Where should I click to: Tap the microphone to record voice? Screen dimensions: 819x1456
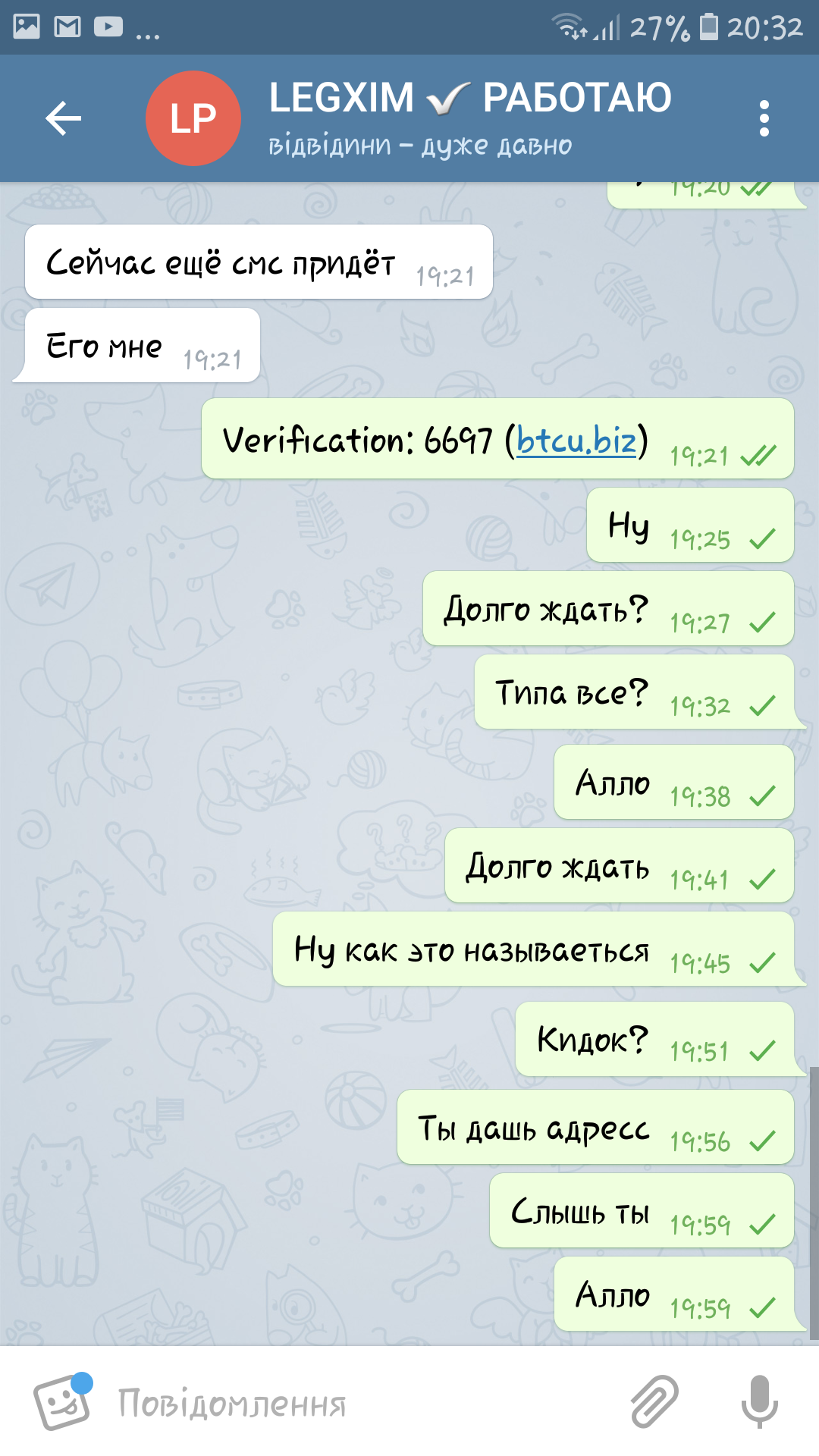[x=759, y=1401]
